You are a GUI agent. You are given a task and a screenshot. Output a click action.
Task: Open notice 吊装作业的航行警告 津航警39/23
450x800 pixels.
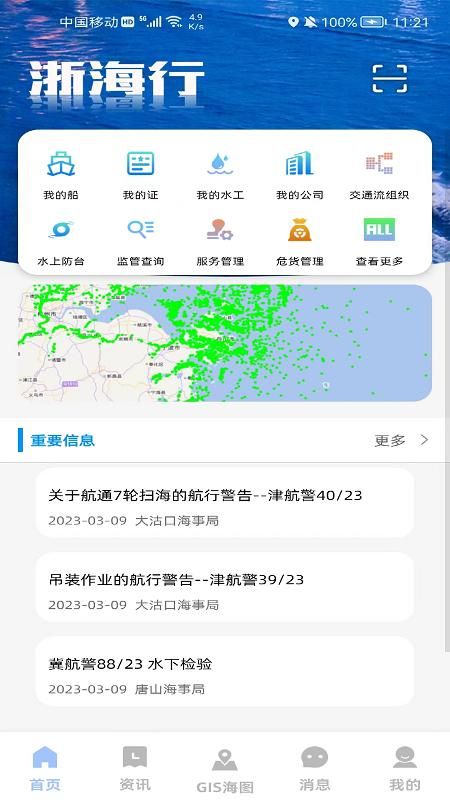[224, 587]
